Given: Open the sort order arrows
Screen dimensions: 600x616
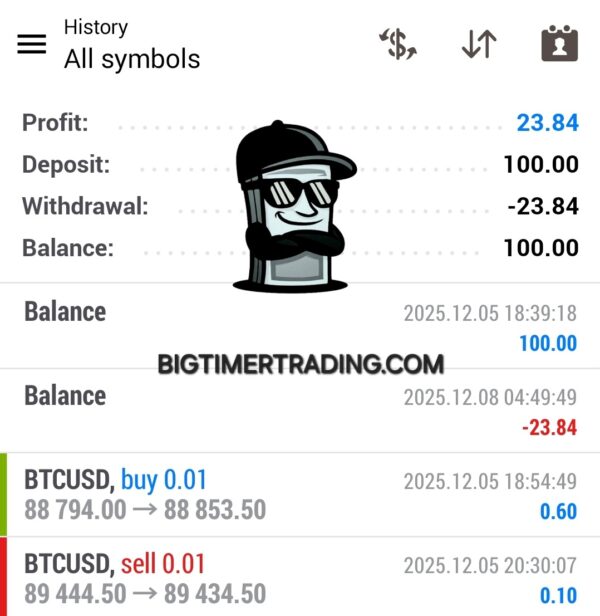Looking at the screenshot, I should click(x=479, y=44).
